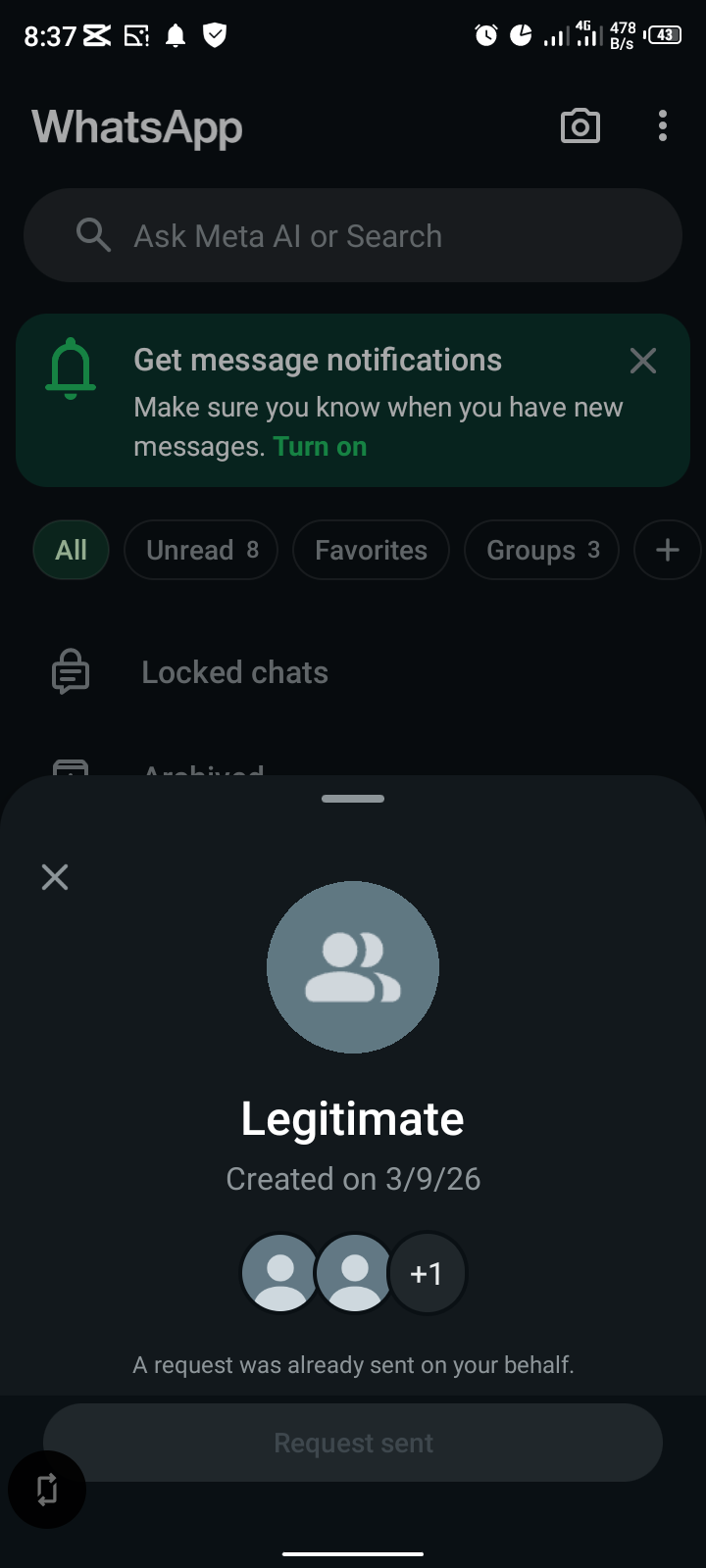Dismiss the message notifications banner
Viewport: 706px width, 1568px height.
coord(643,361)
